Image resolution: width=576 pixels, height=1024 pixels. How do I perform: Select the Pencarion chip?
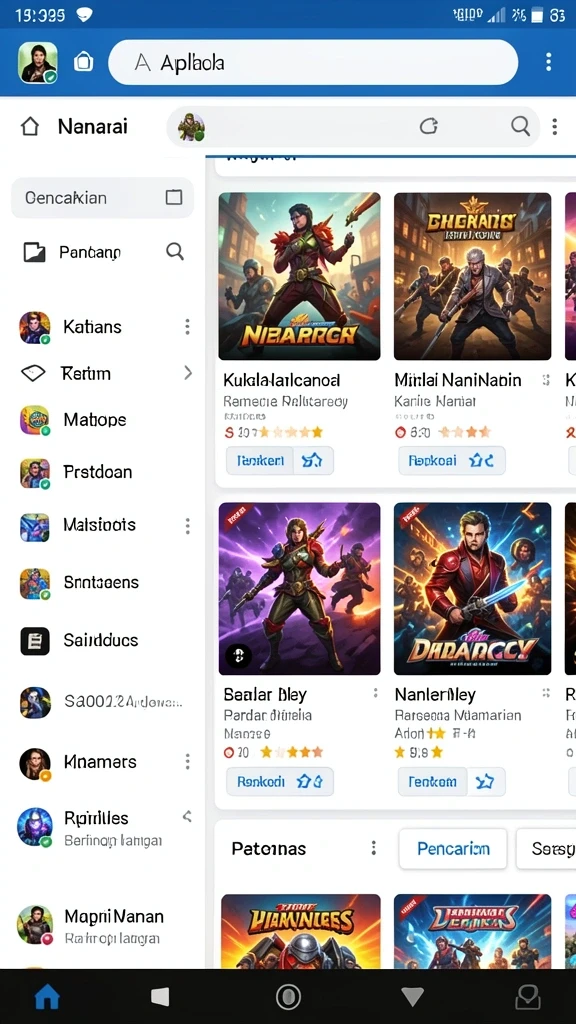pos(453,848)
